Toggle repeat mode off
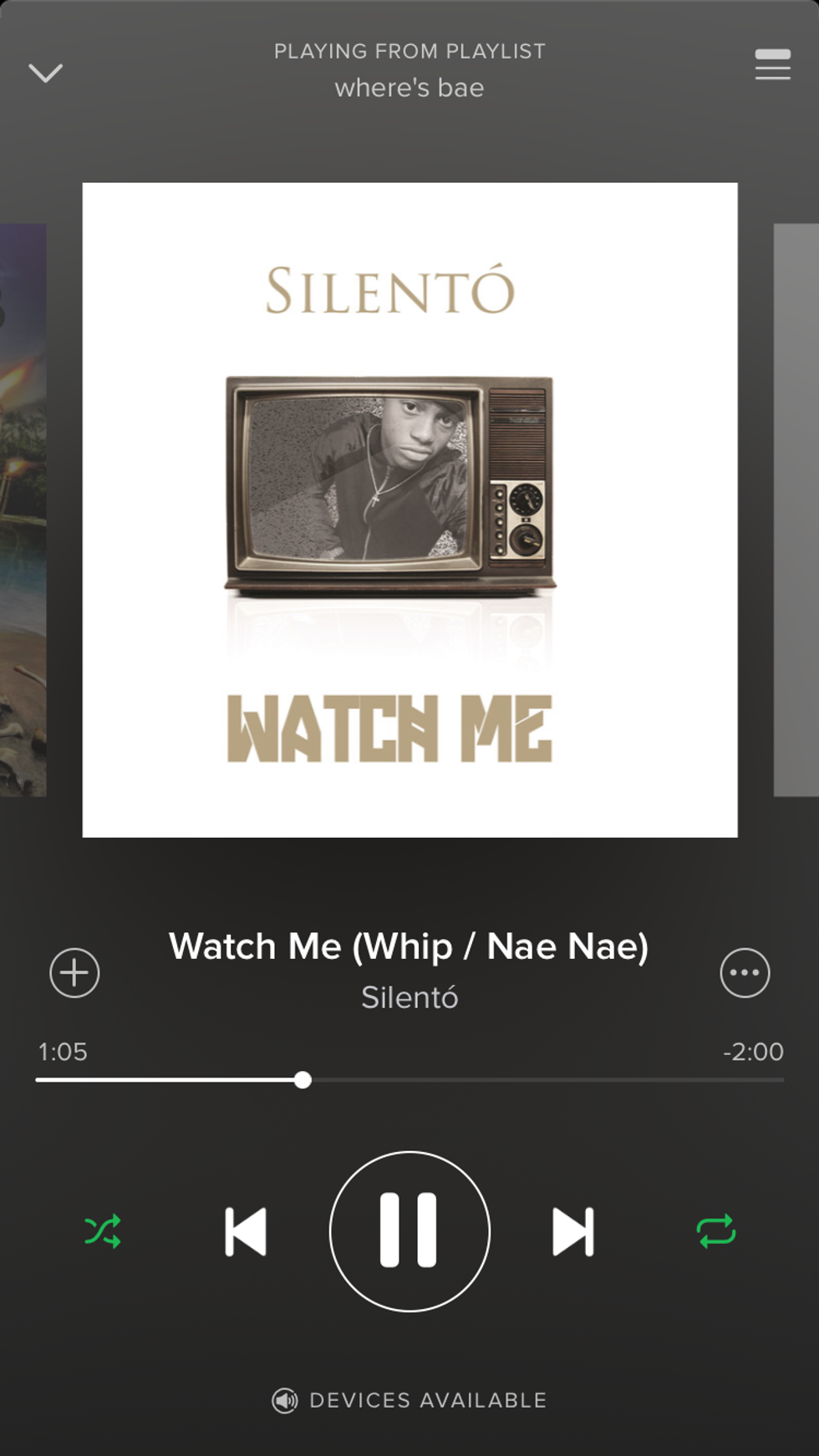 click(716, 1231)
